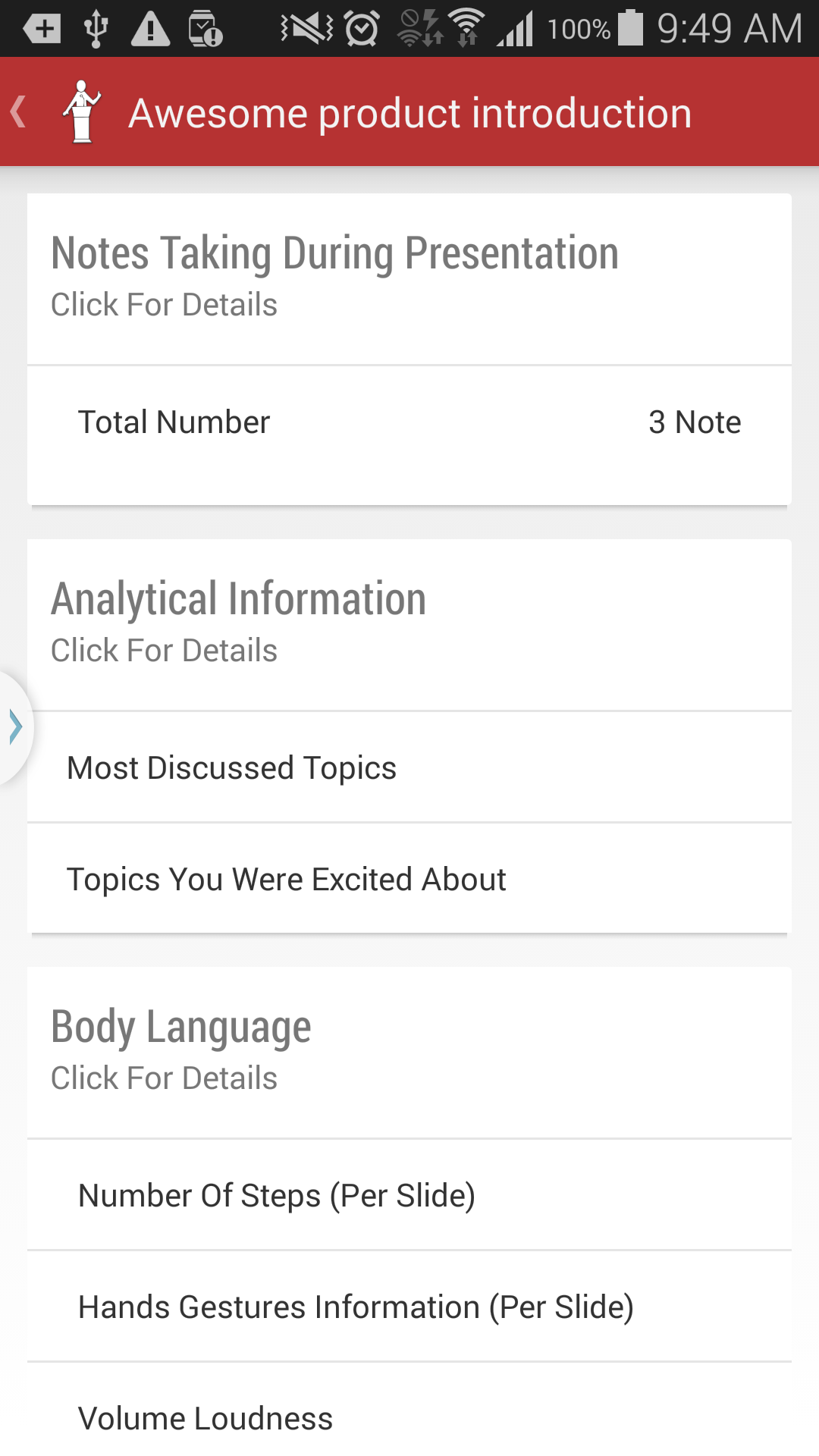Image resolution: width=819 pixels, height=1456 pixels.
Task: Open Hands Gestures Information (Per Slide)
Action: pyautogui.click(x=409, y=1307)
